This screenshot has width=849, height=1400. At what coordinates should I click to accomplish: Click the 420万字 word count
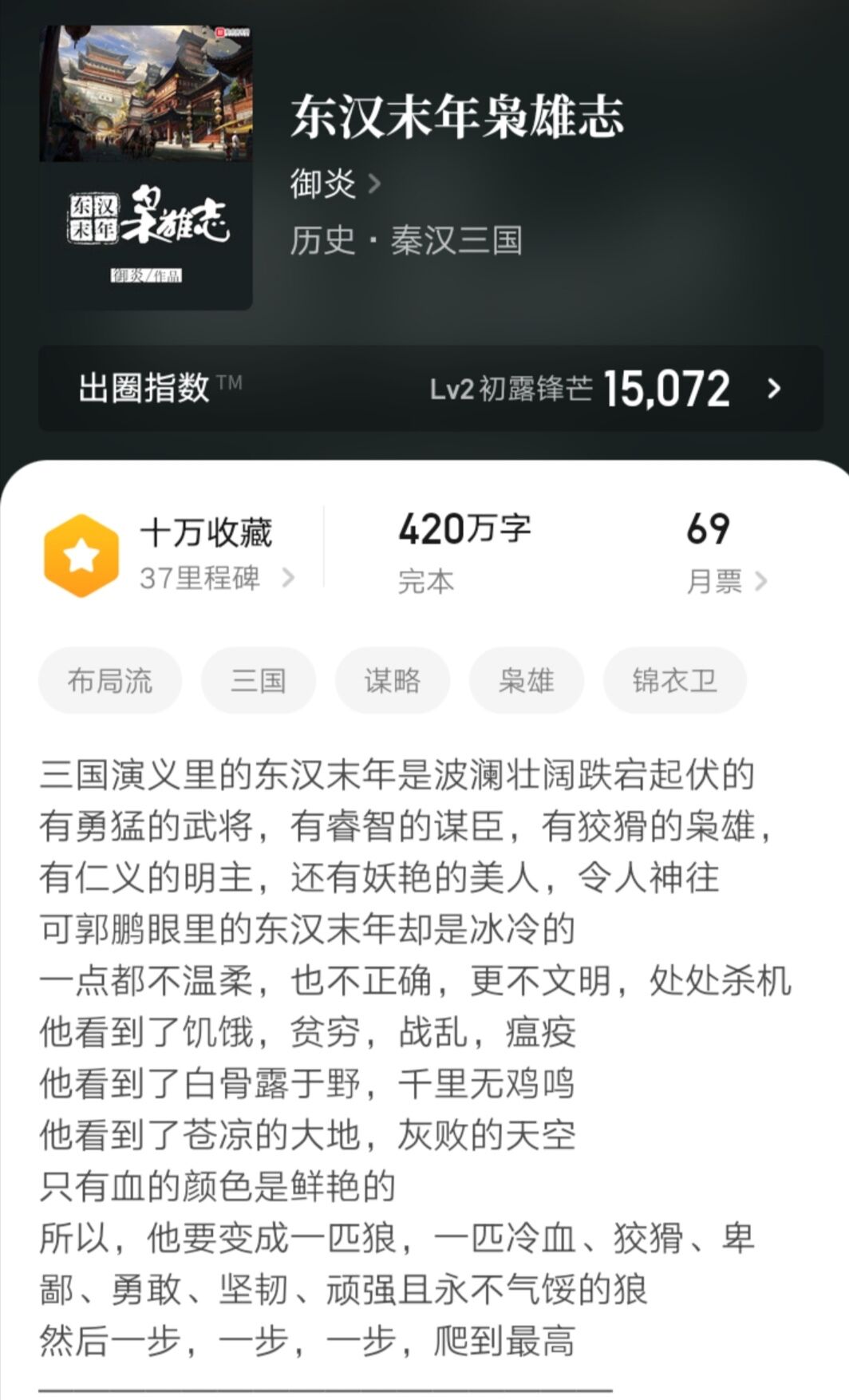click(x=467, y=529)
